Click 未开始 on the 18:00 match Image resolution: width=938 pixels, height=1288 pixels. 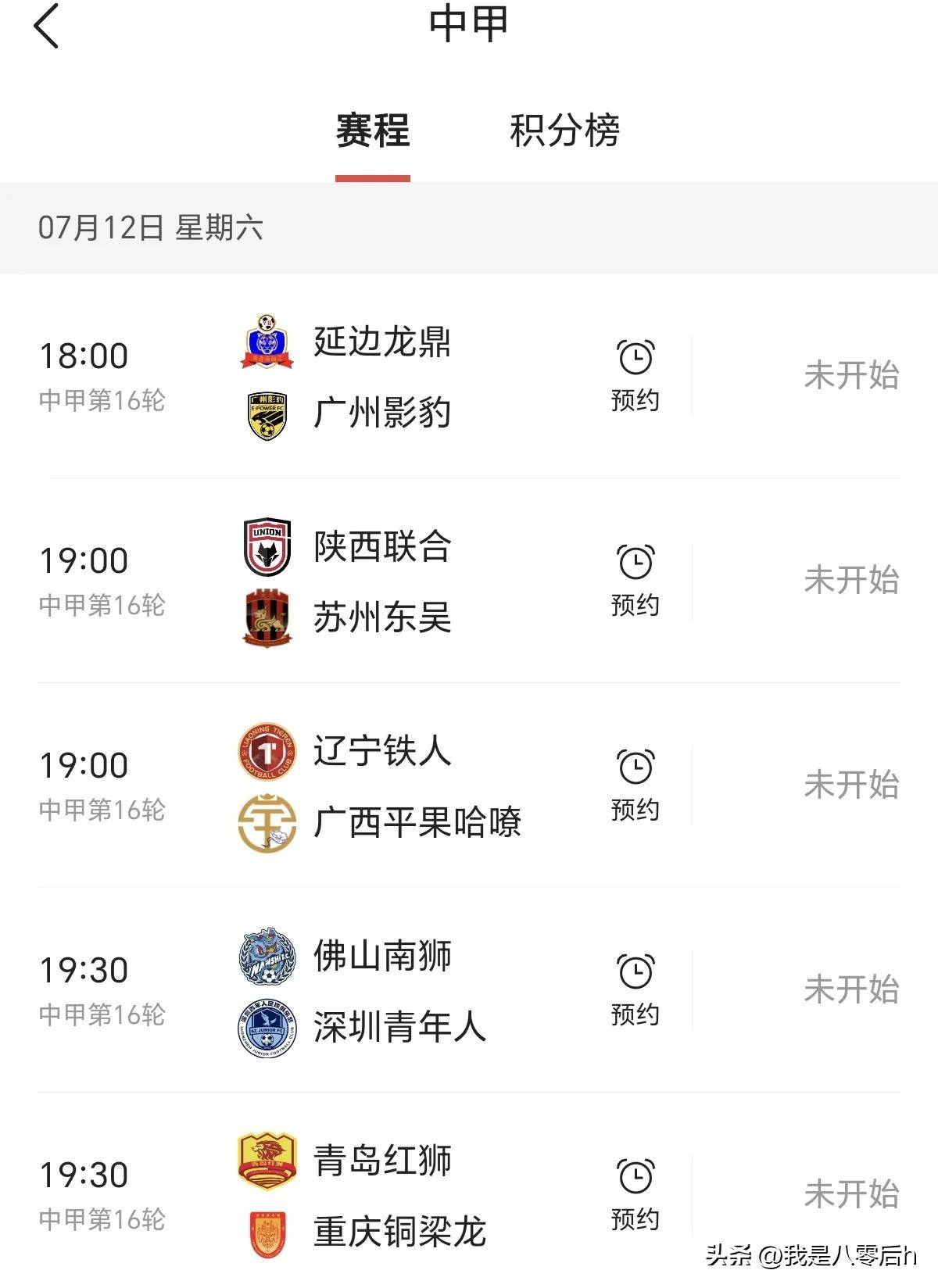(852, 374)
